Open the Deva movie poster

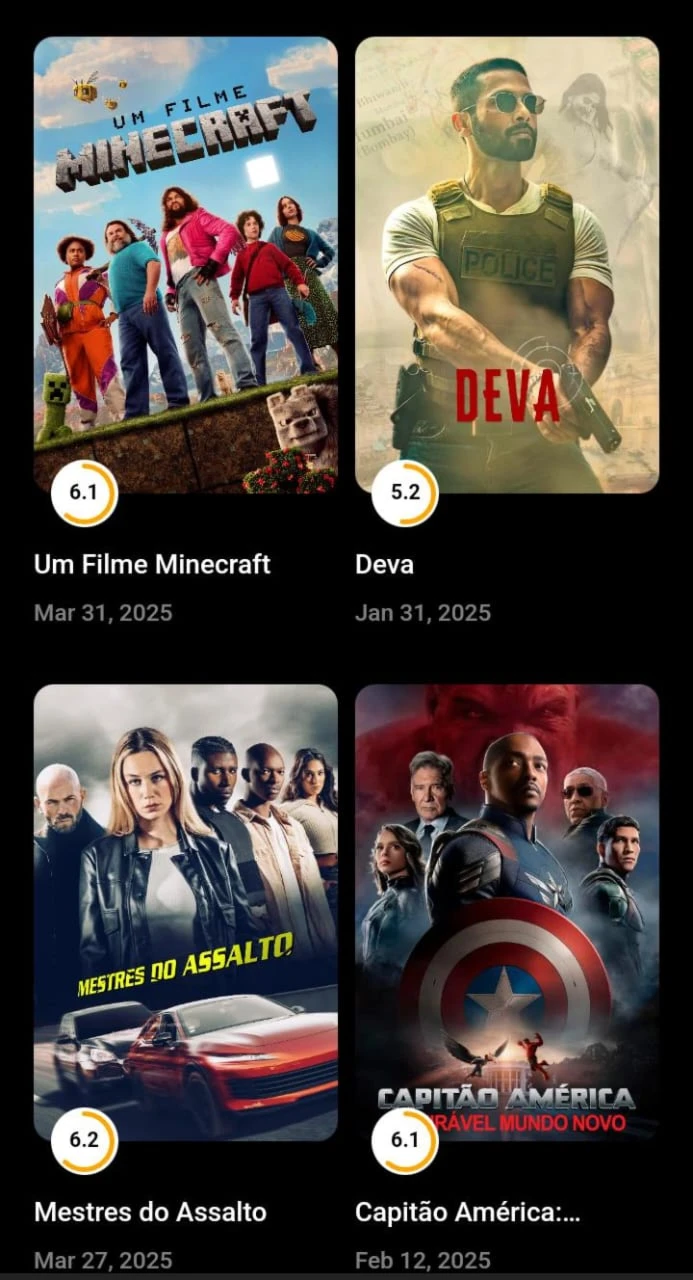click(x=507, y=265)
